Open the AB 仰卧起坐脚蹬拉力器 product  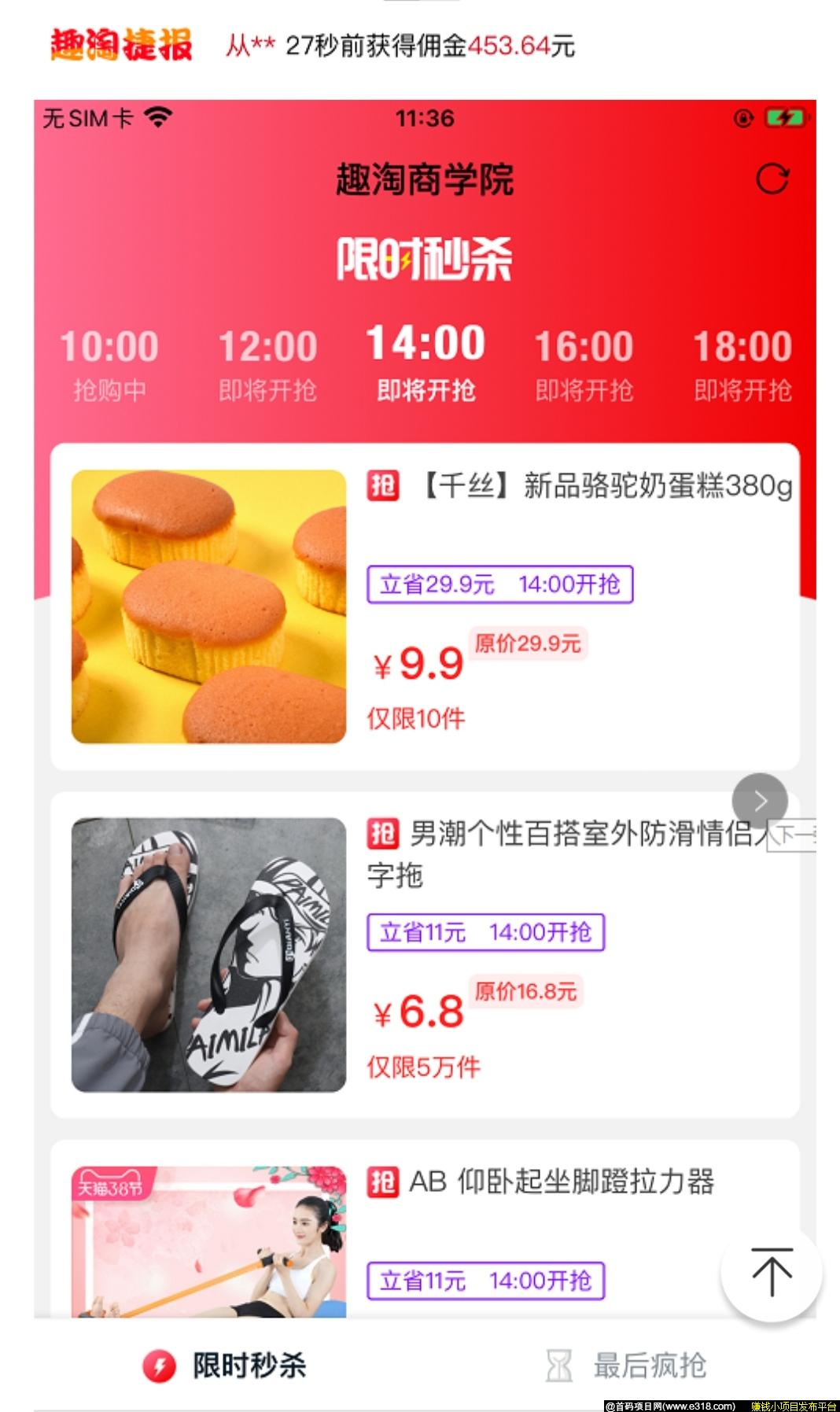click(425, 1230)
